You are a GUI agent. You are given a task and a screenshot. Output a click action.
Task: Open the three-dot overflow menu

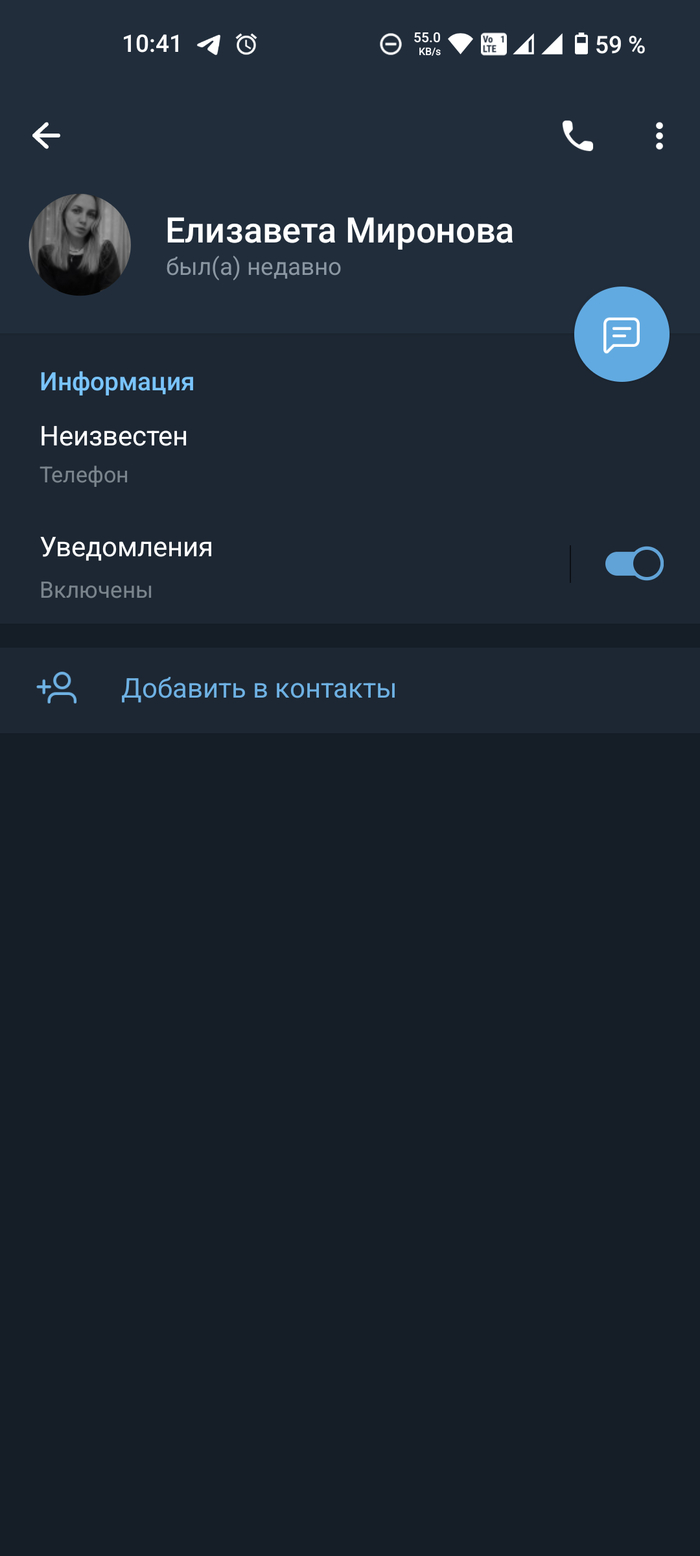coord(659,136)
